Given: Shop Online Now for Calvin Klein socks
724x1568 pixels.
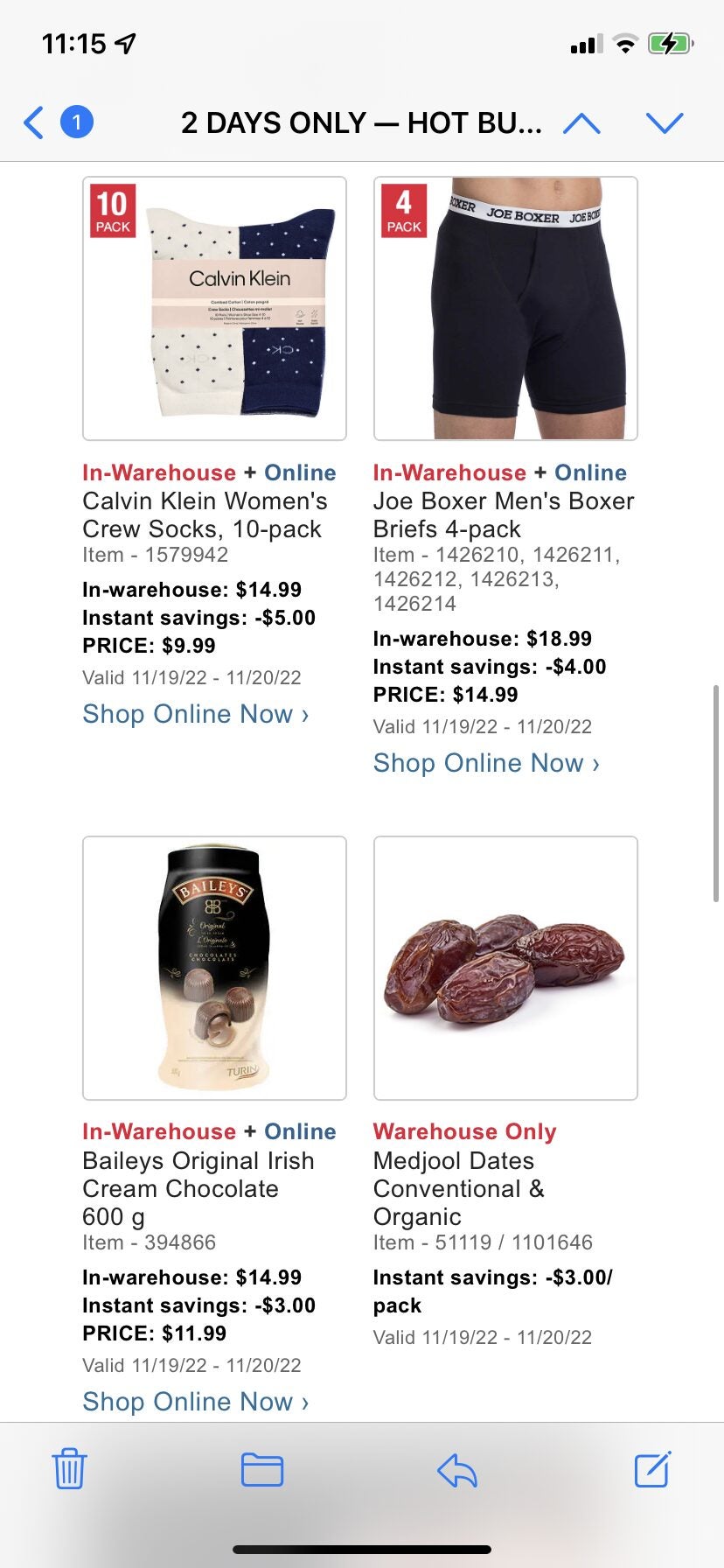Looking at the screenshot, I should [194, 714].
